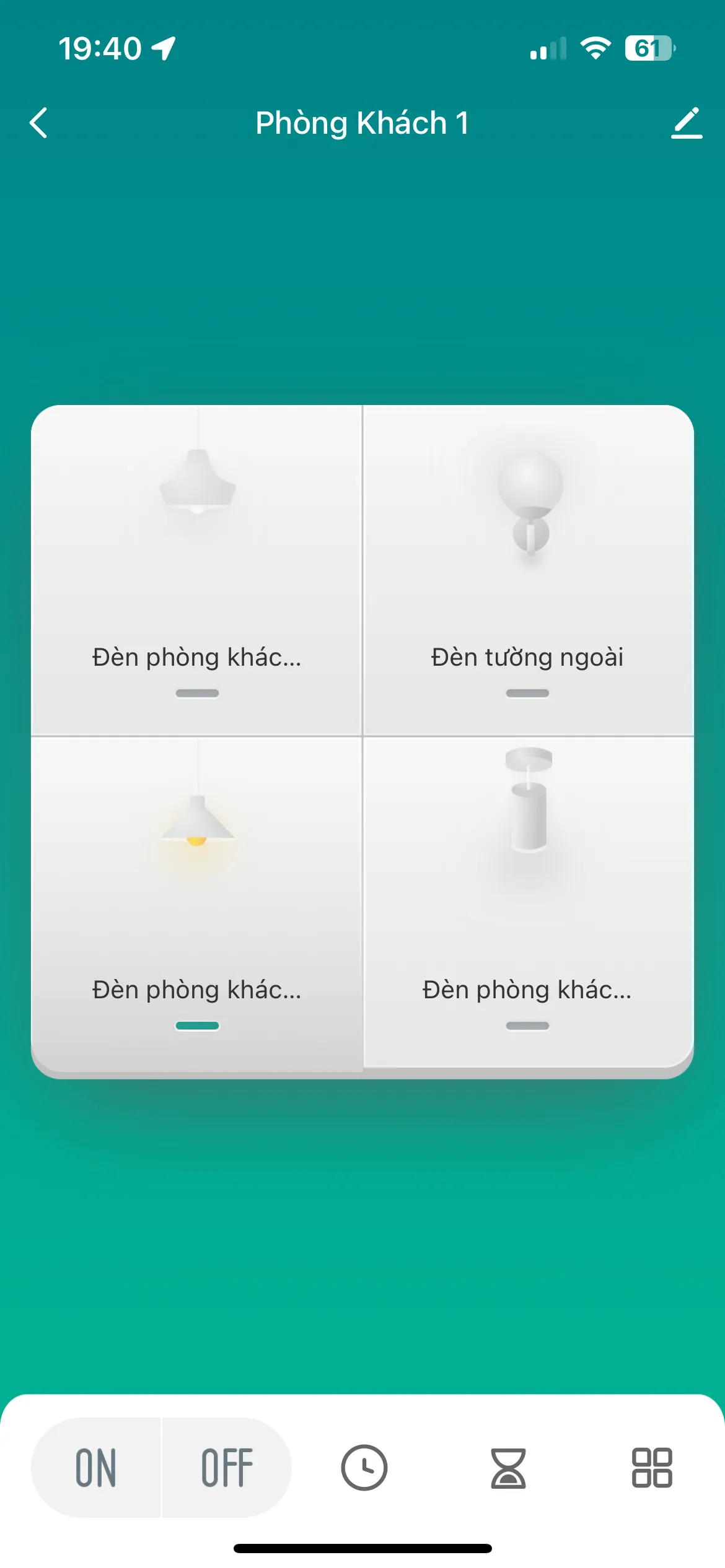725x1568 pixels.
Task: Tap the Phòng Khách 1 title
Action: tap(362, 122)
